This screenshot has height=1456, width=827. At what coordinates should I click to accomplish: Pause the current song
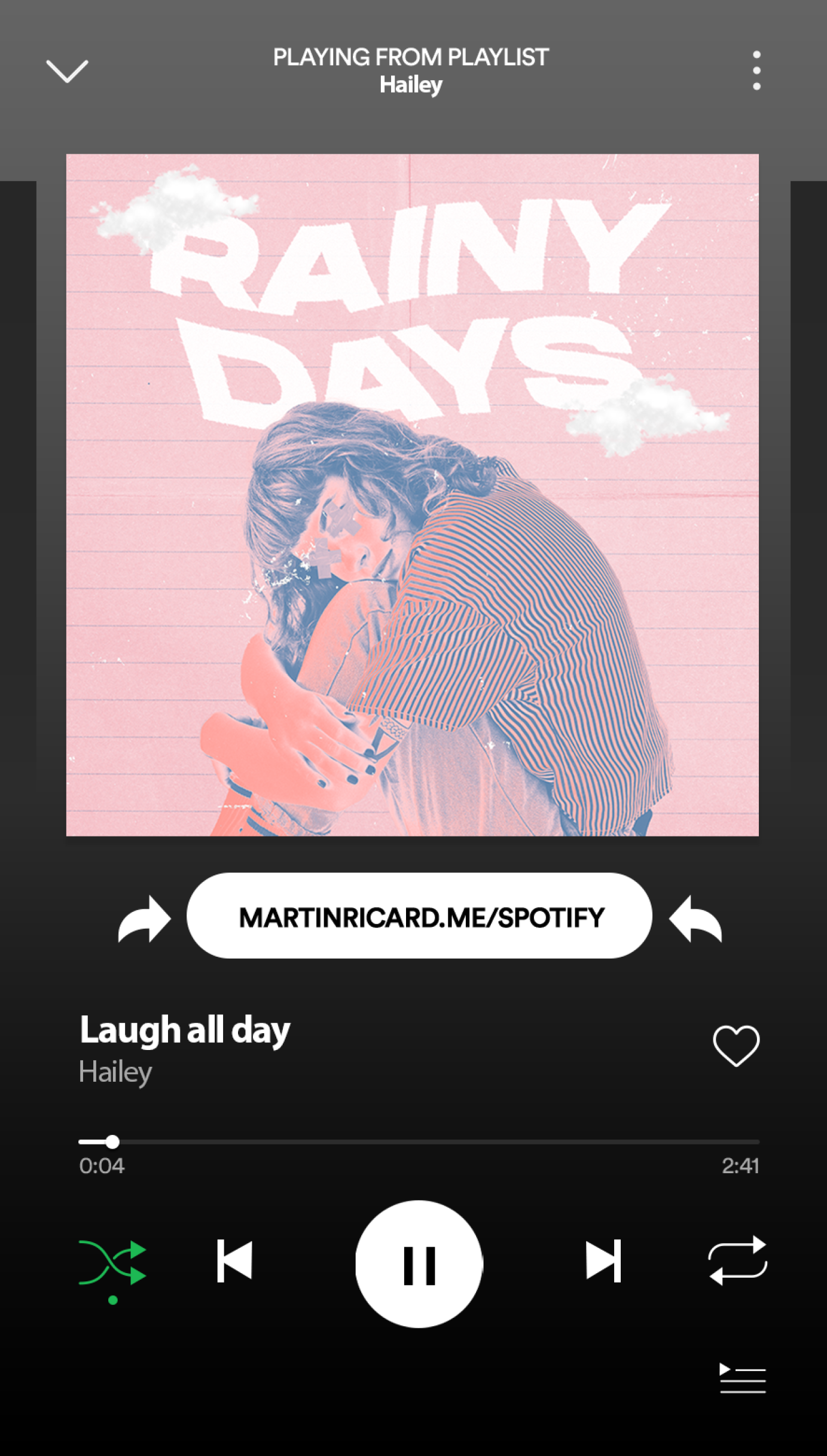click(419, 1264)
